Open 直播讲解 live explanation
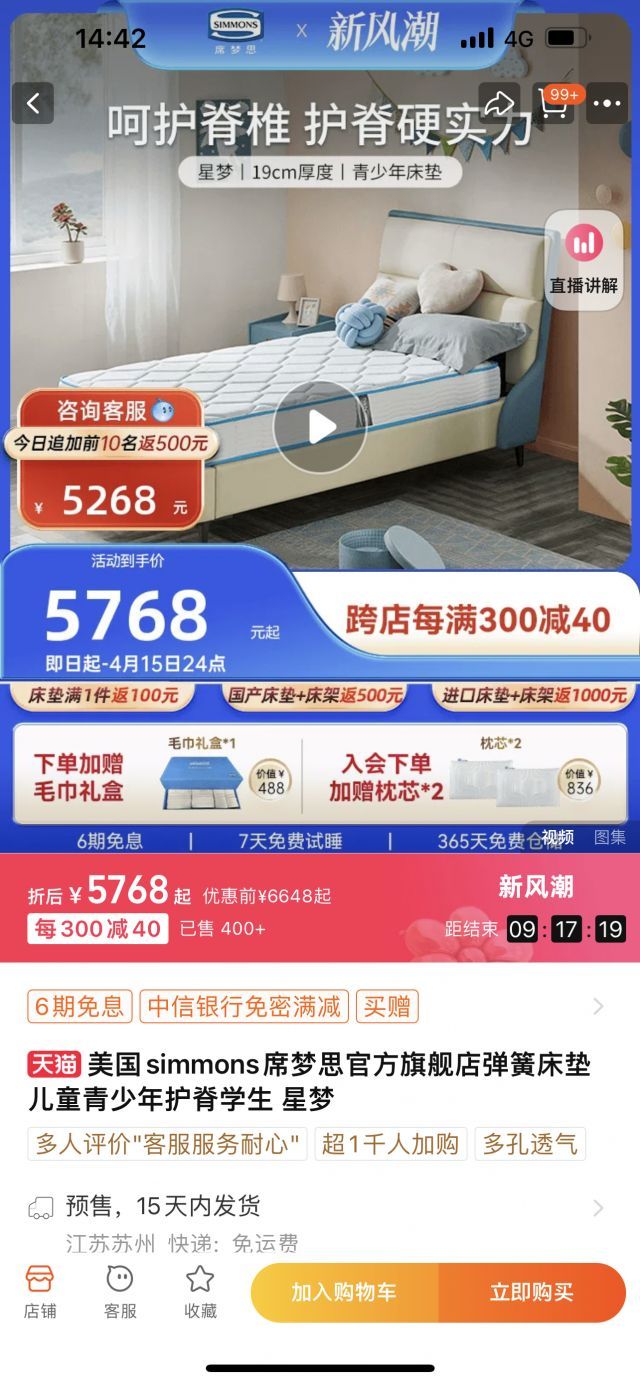 (584, 260)
